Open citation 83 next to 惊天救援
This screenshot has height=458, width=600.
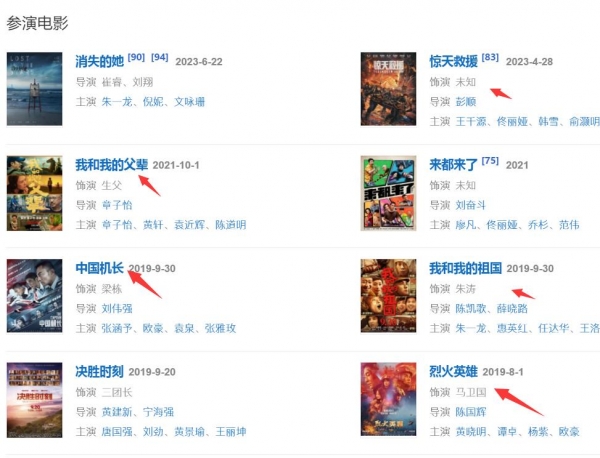coord(490,57)
